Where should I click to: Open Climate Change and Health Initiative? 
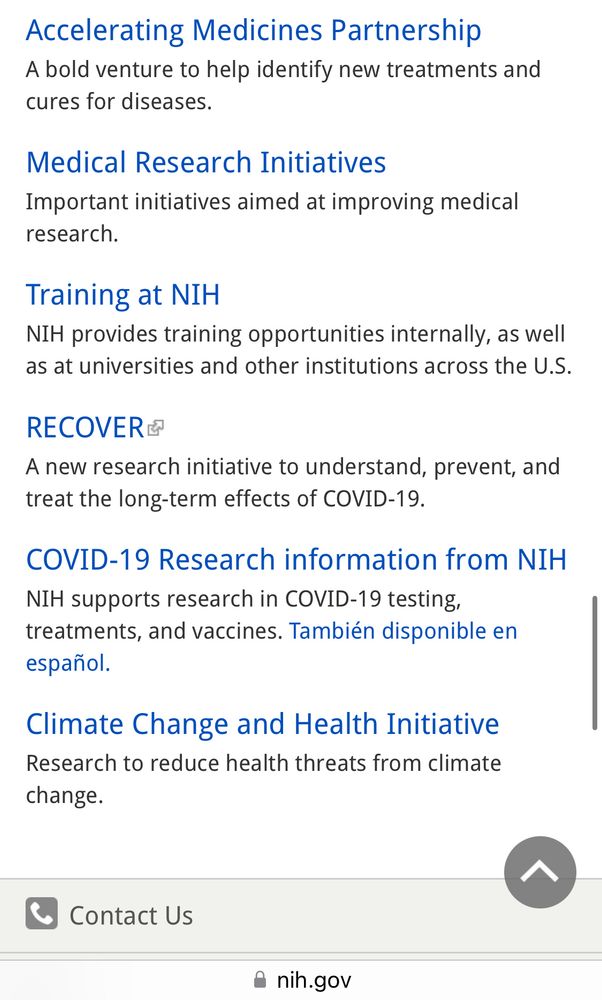[x=262, y=724]
